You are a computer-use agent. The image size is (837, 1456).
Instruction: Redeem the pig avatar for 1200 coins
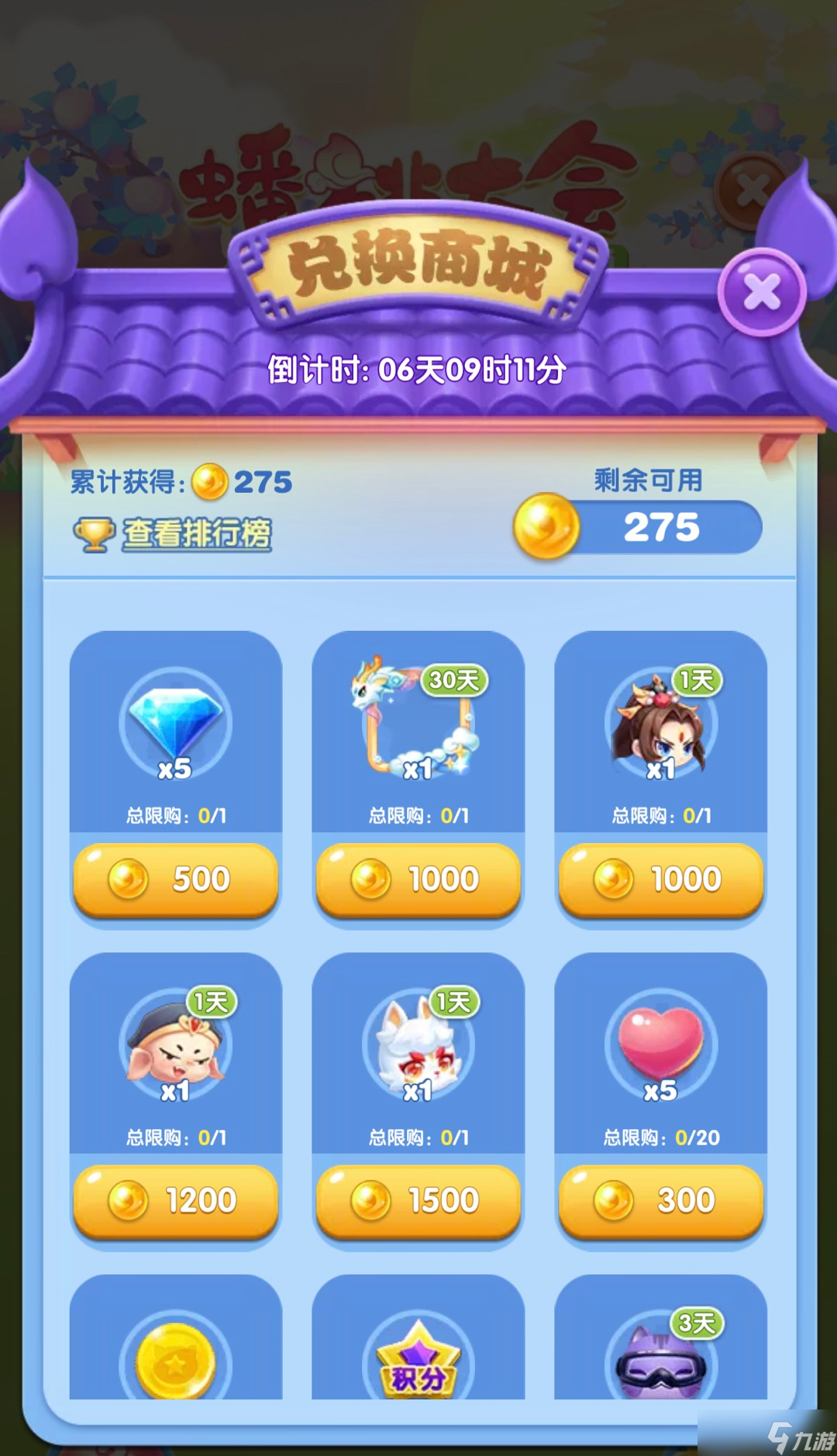point(176,1200)
